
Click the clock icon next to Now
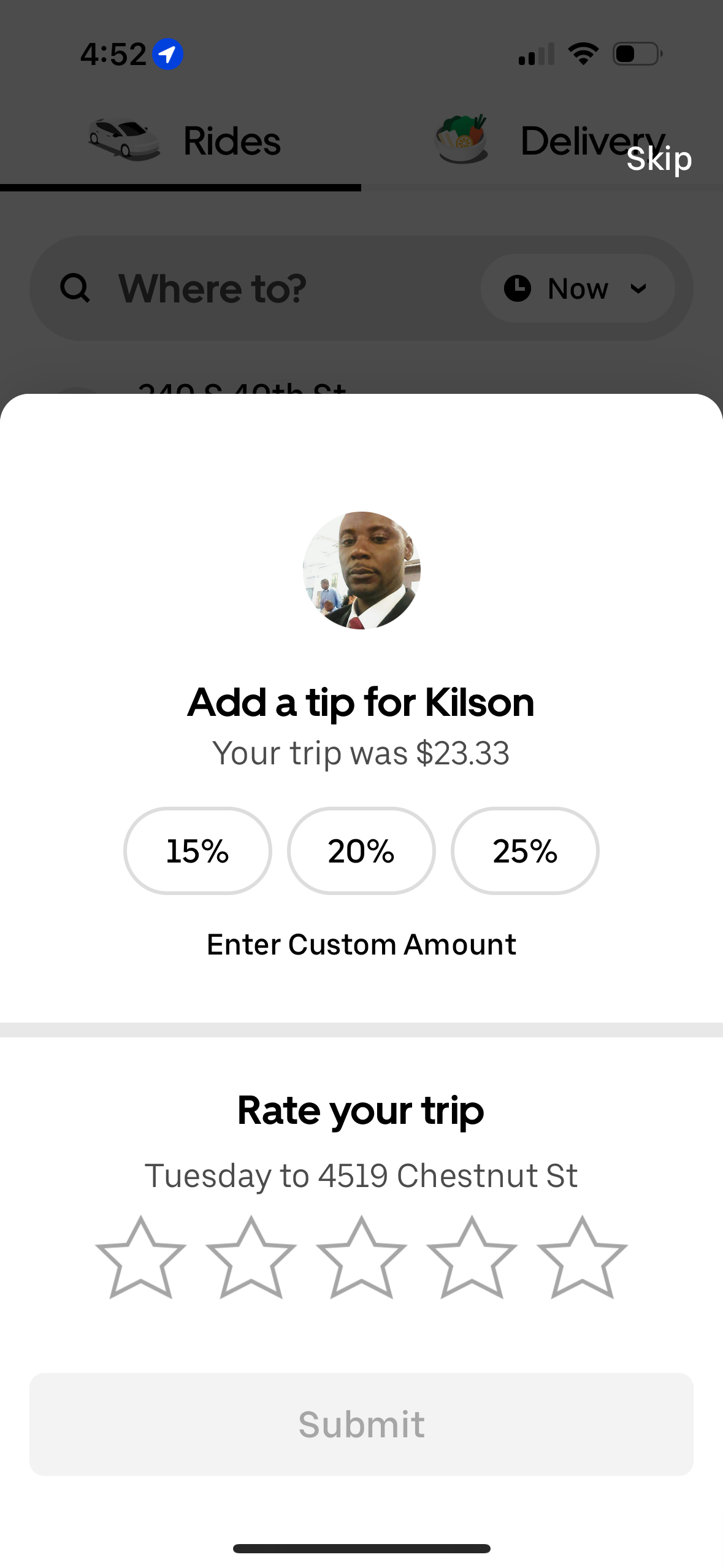(x=518, y=288)
